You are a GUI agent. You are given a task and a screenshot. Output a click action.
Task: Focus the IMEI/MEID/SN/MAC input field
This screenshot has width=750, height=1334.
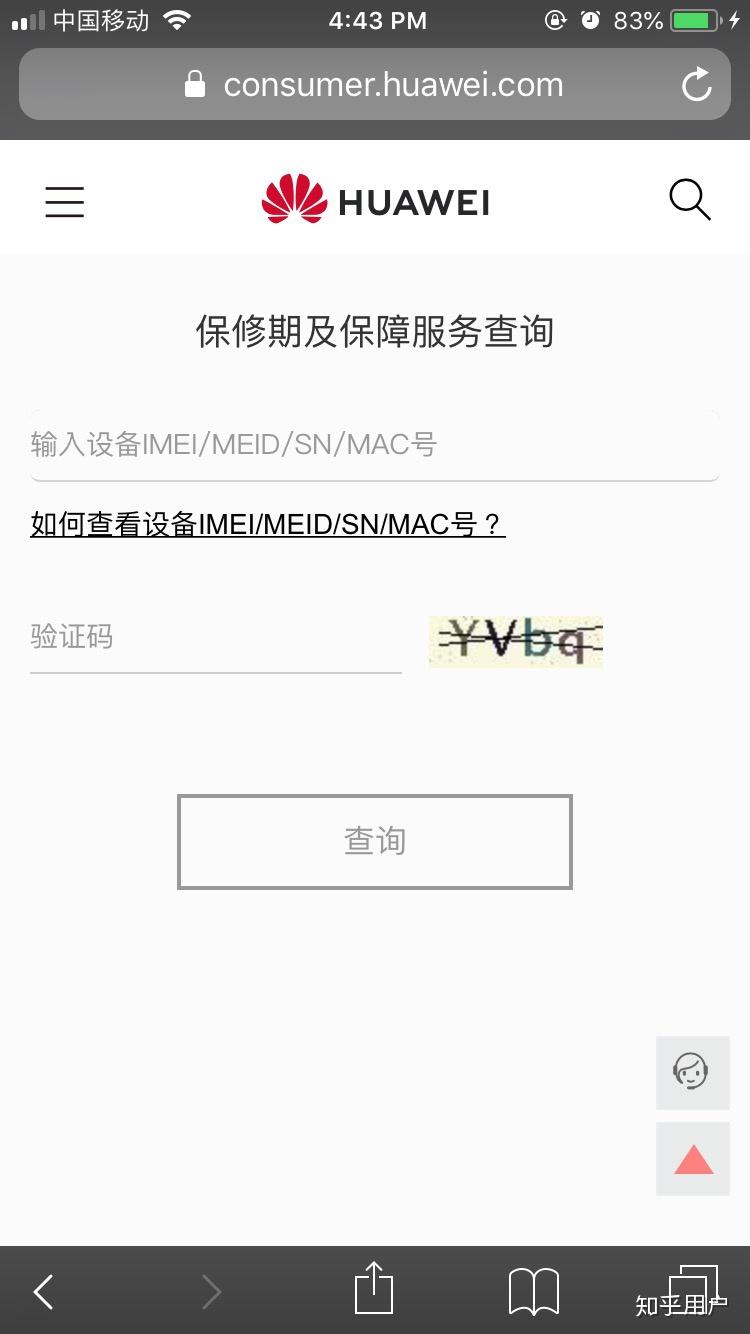click(x=374, y=445)
